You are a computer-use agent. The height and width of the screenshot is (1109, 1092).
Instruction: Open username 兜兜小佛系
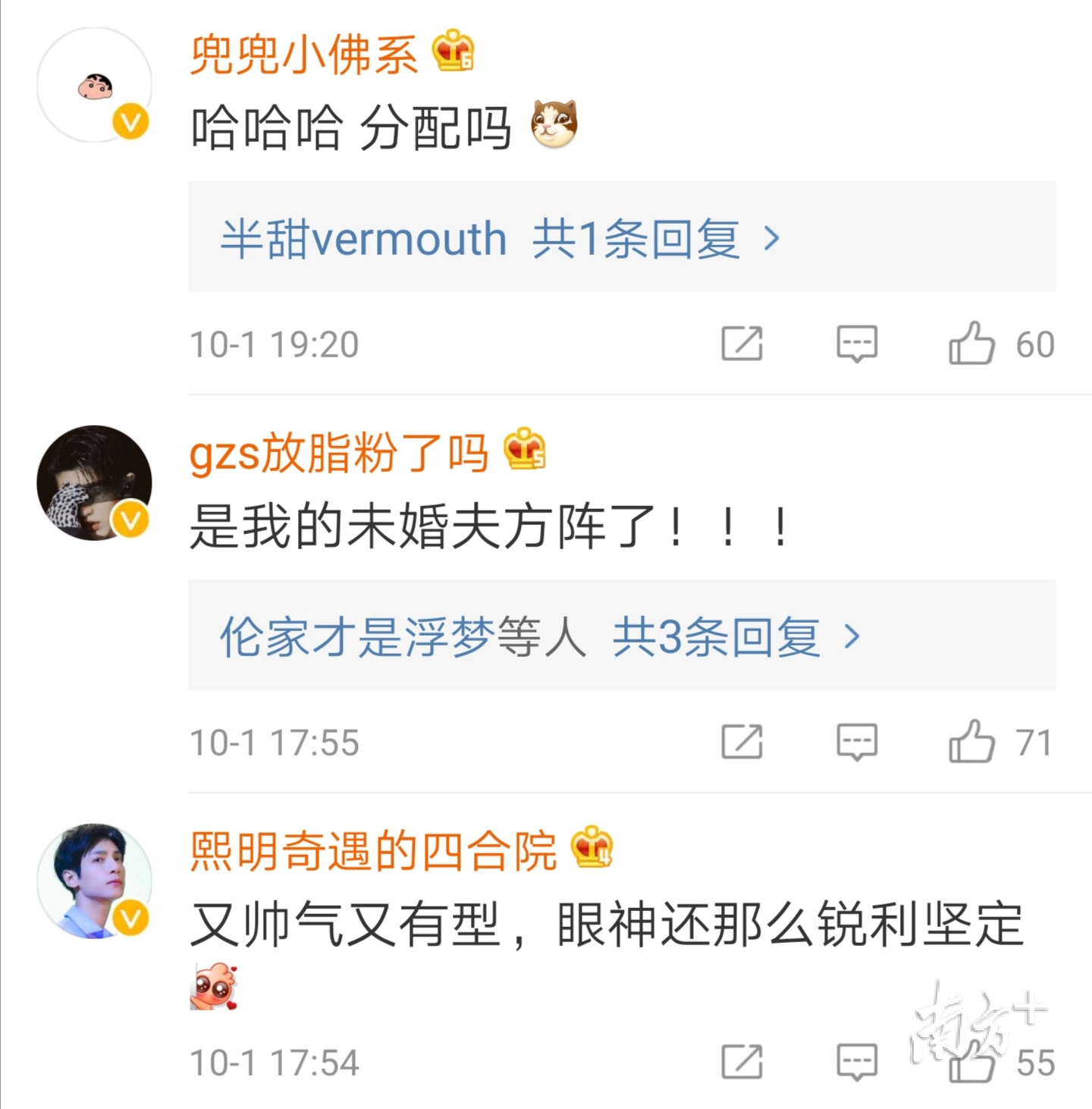point(303,55)
